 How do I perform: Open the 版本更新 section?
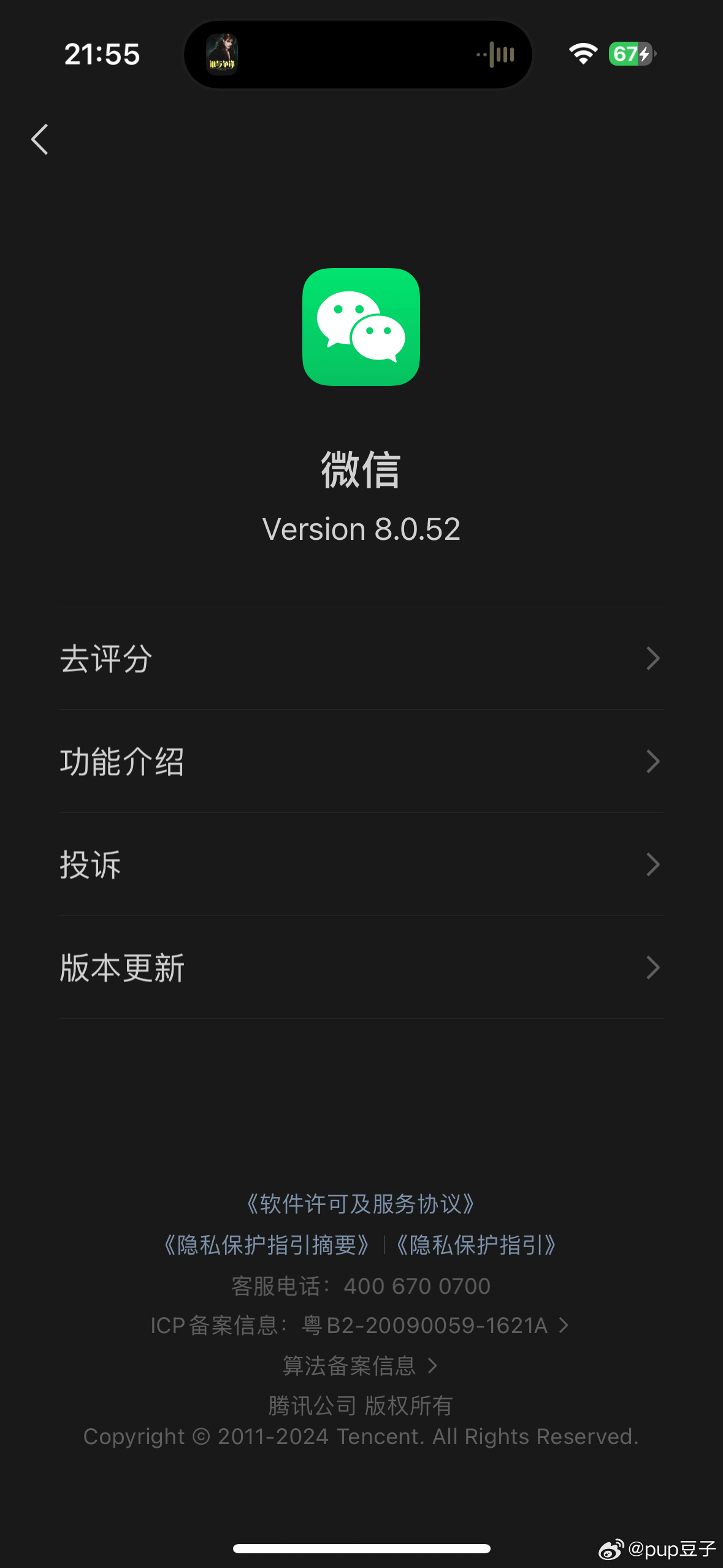pyautogui.click(x=362, y=967)
